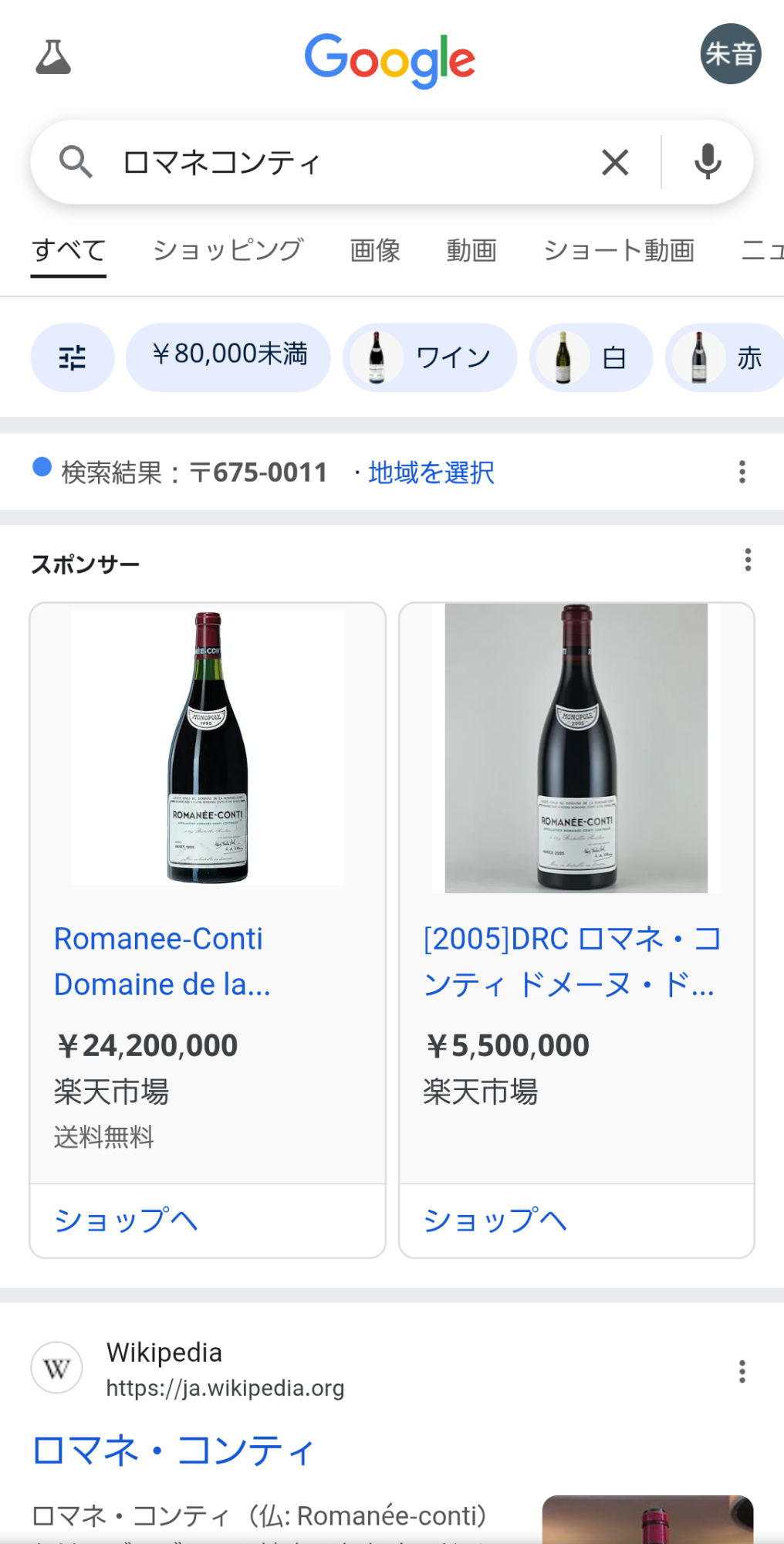This screenshot has height=1544, width=784.
Task: Clear the search query text
Action: tap(615, 162)
